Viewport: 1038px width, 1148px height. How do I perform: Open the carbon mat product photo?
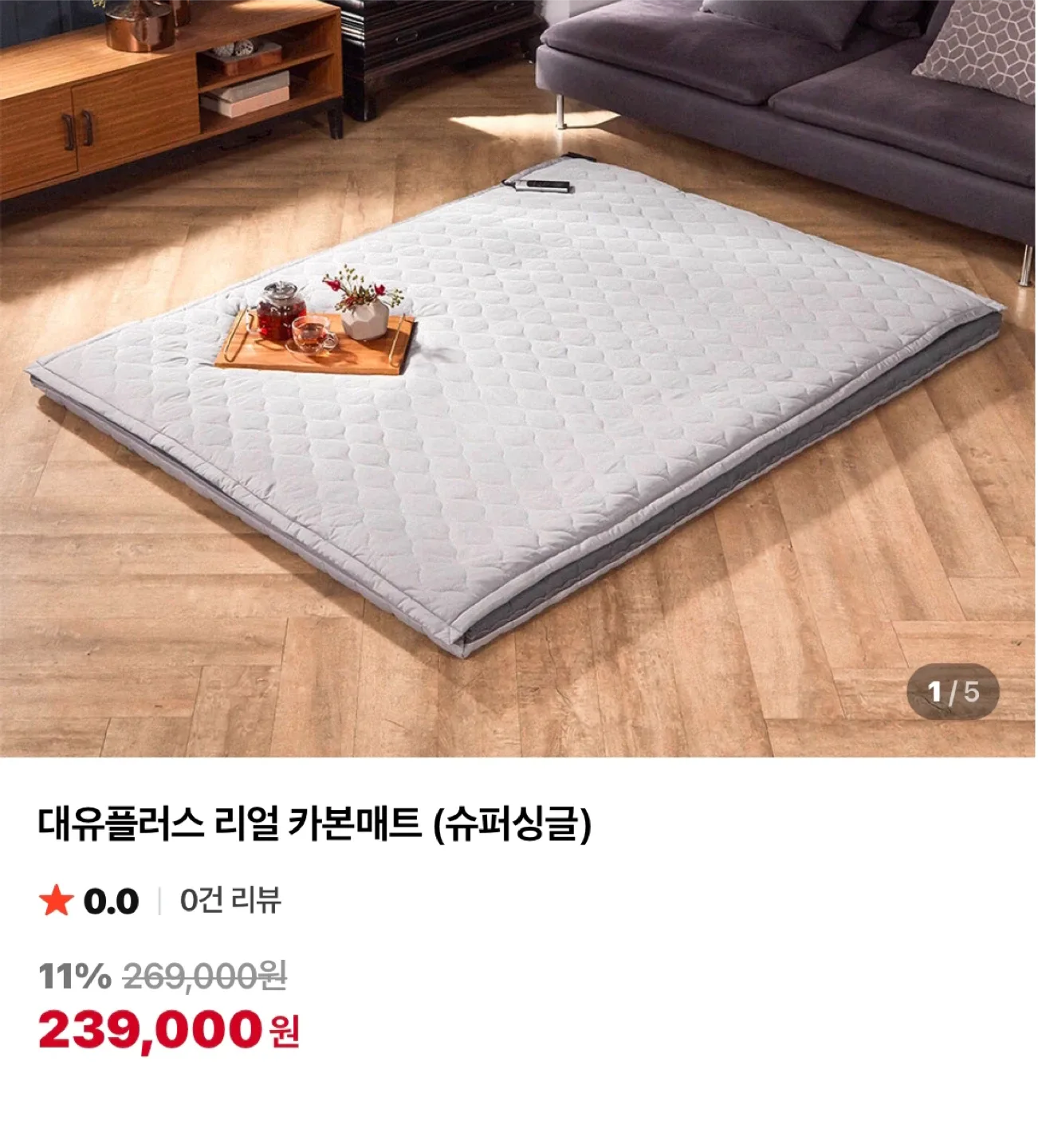point(518,379)
